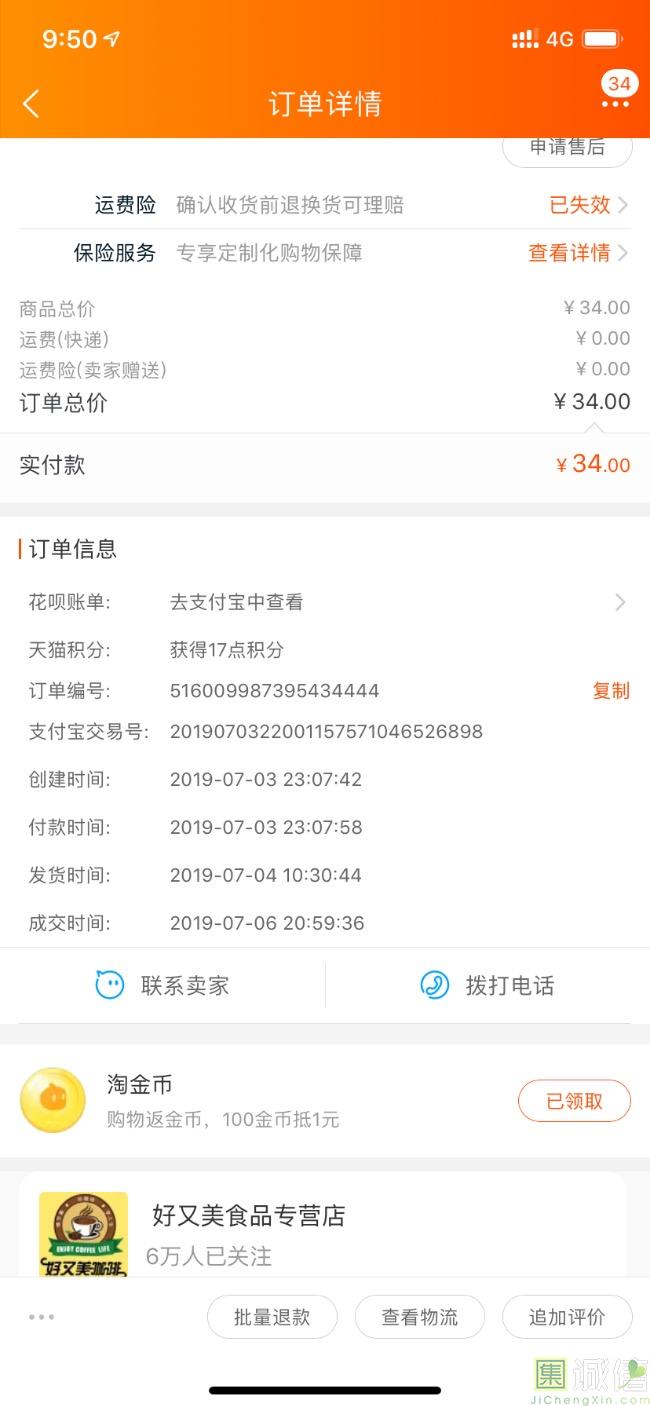Open 花呗账单 in Alipay
650x1406 pixels.
325,602
